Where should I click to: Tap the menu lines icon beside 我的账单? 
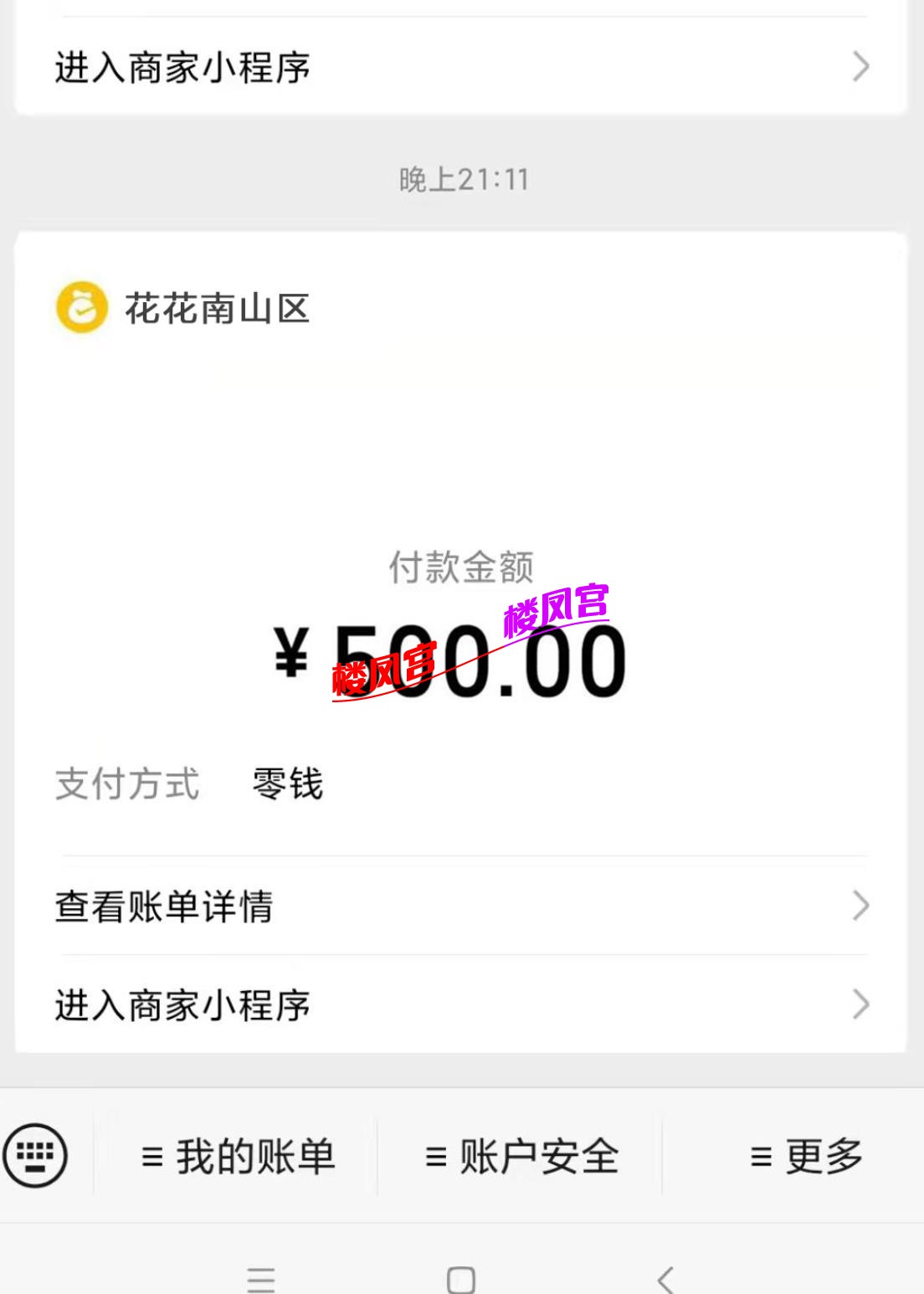[x=150, y=1157]
